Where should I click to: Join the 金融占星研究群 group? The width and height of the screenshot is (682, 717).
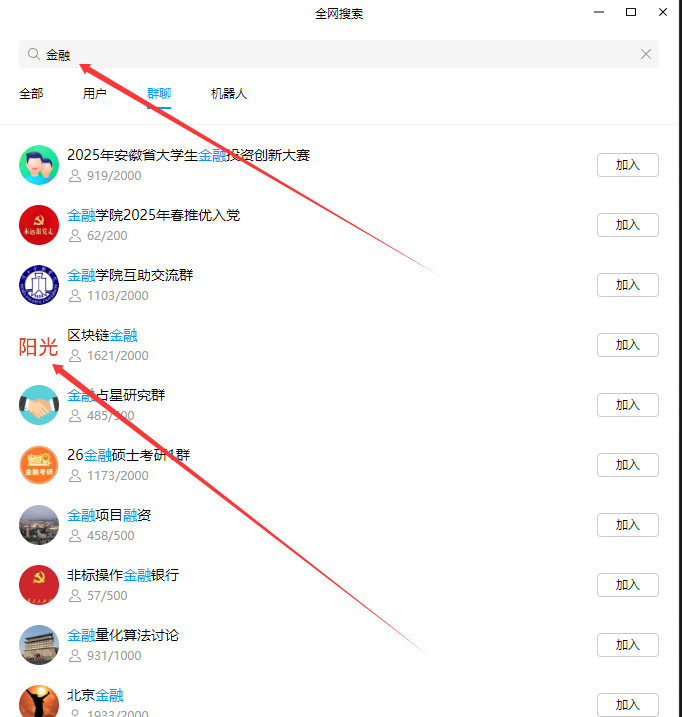[627, 405]
